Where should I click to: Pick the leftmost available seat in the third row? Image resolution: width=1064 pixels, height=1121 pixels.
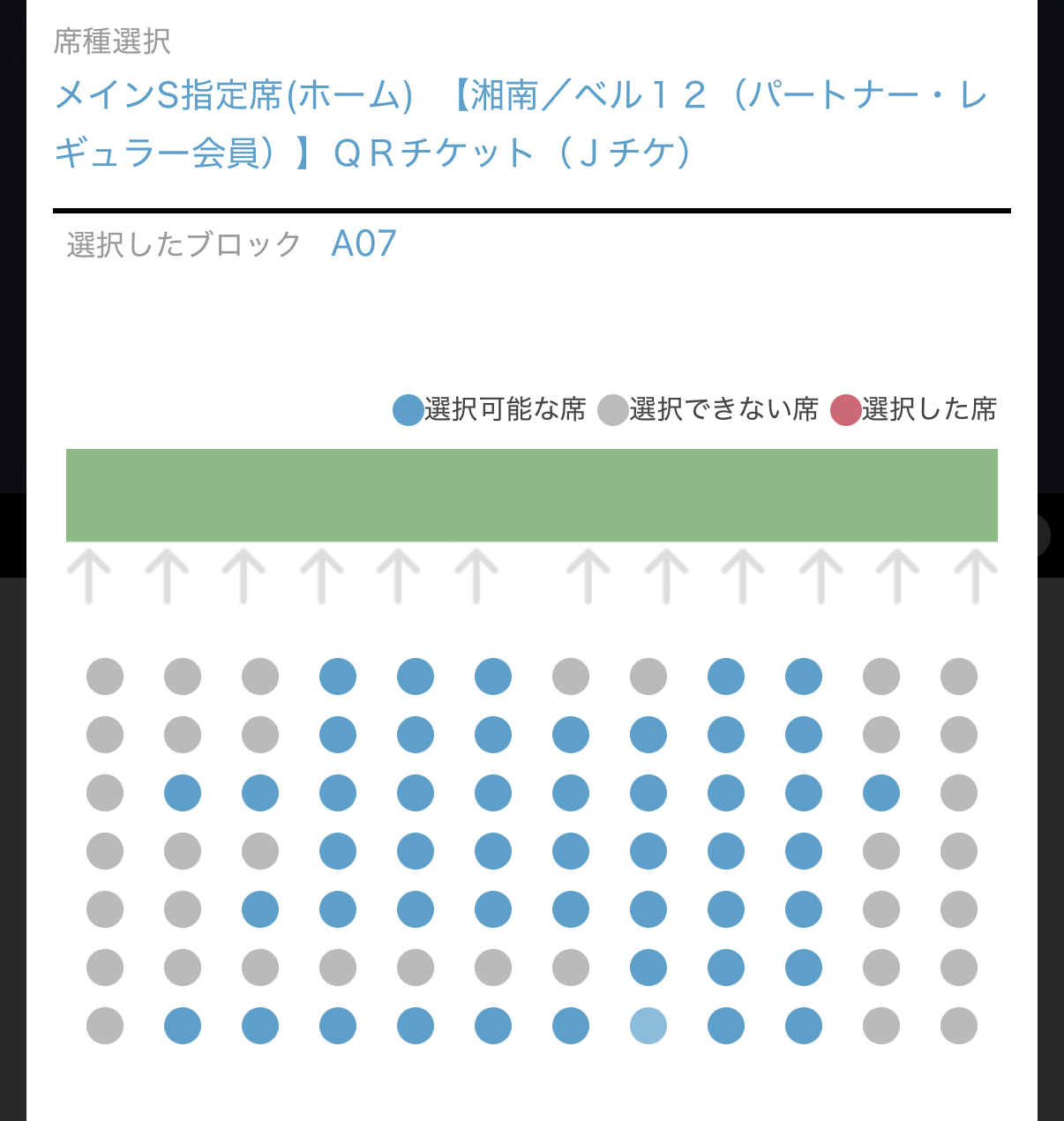coord(183,793)
